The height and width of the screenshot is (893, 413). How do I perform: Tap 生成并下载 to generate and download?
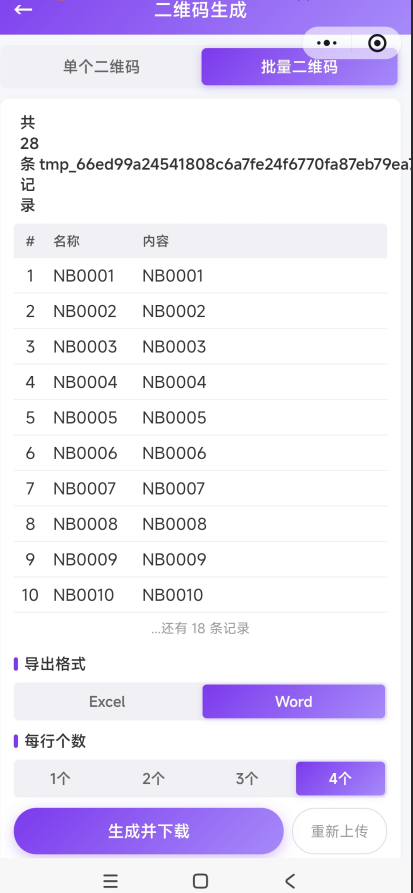[x=149, y=831]
